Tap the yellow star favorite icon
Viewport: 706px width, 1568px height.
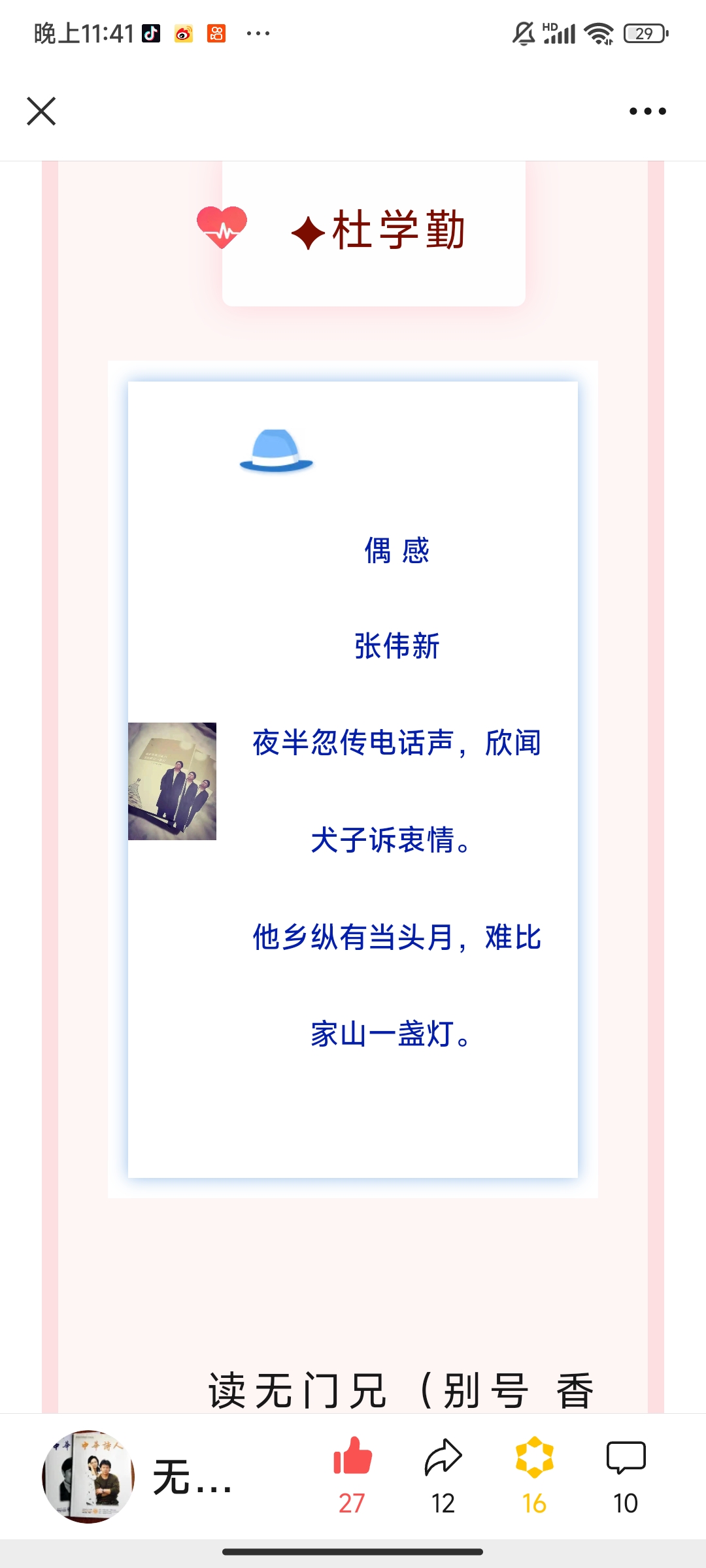tap(534, 1457)
